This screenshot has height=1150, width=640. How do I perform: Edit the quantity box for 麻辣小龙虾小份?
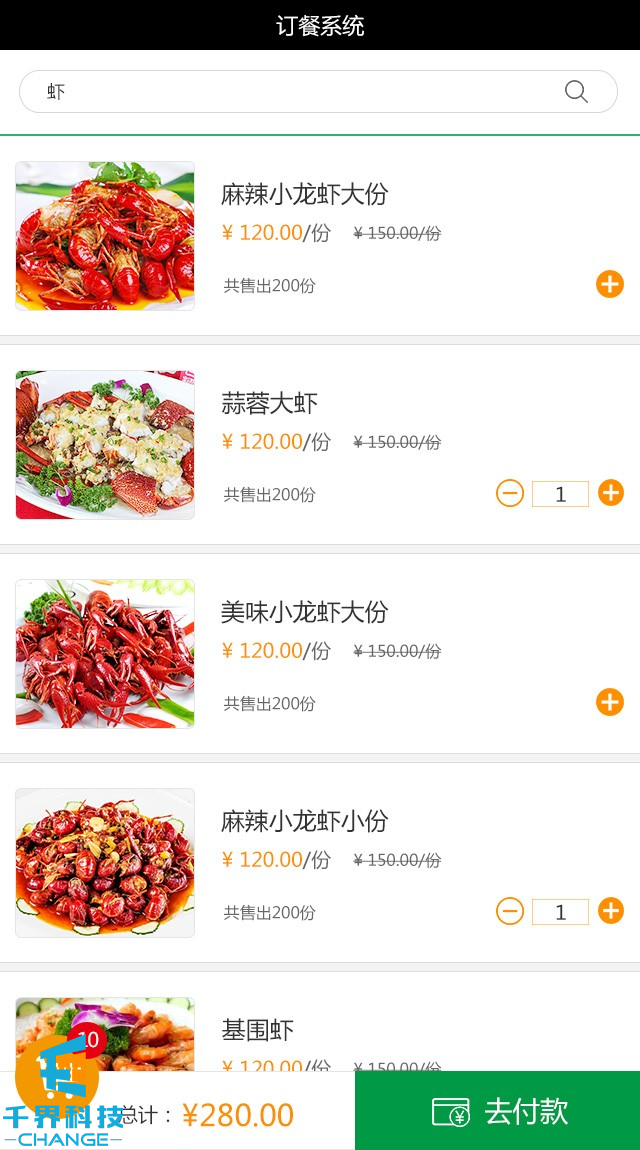pyautogui.click(x=560, y=912)
